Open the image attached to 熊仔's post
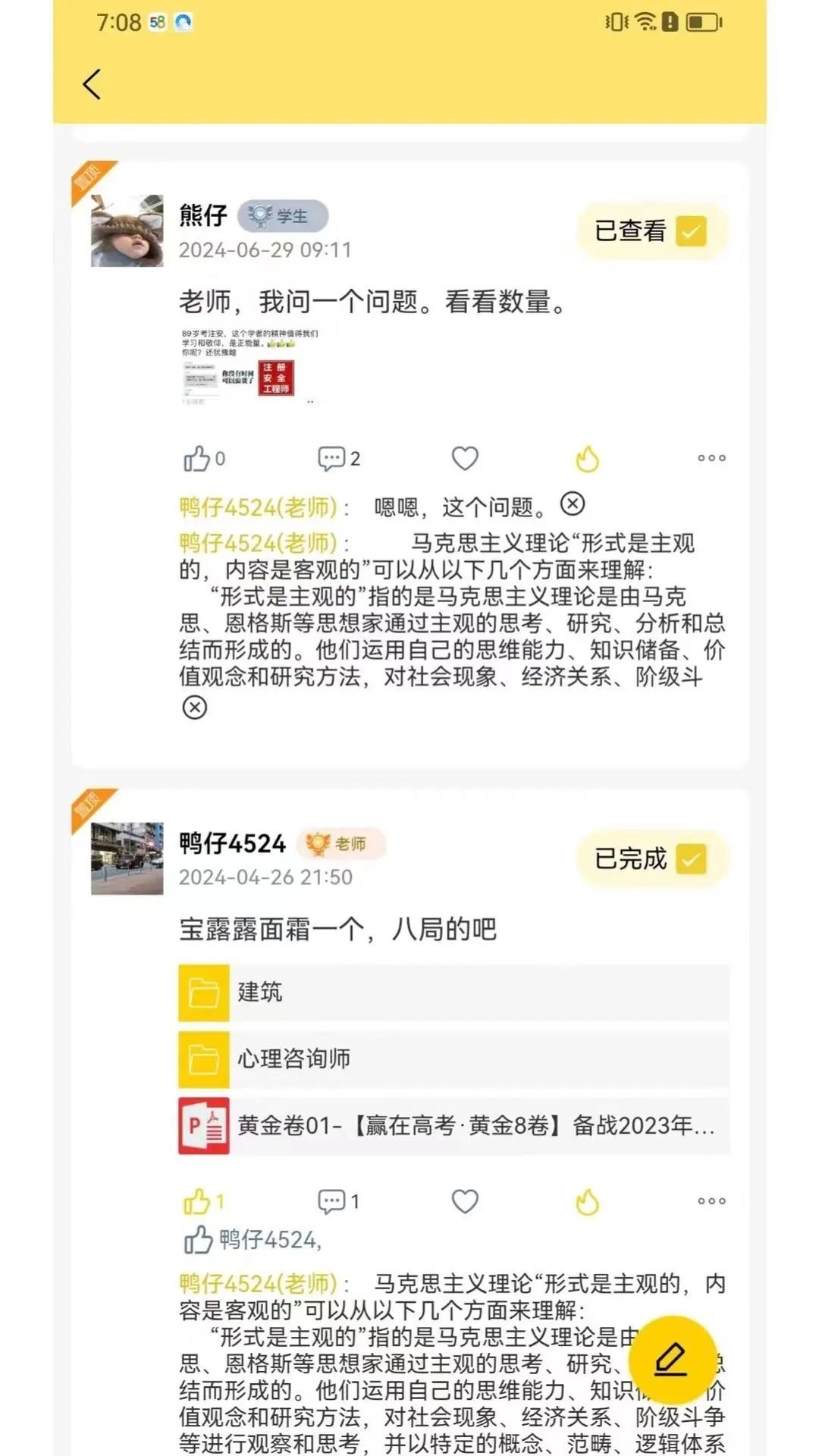The width and height of the screenshot is (819, 1456). click(249, 367)
